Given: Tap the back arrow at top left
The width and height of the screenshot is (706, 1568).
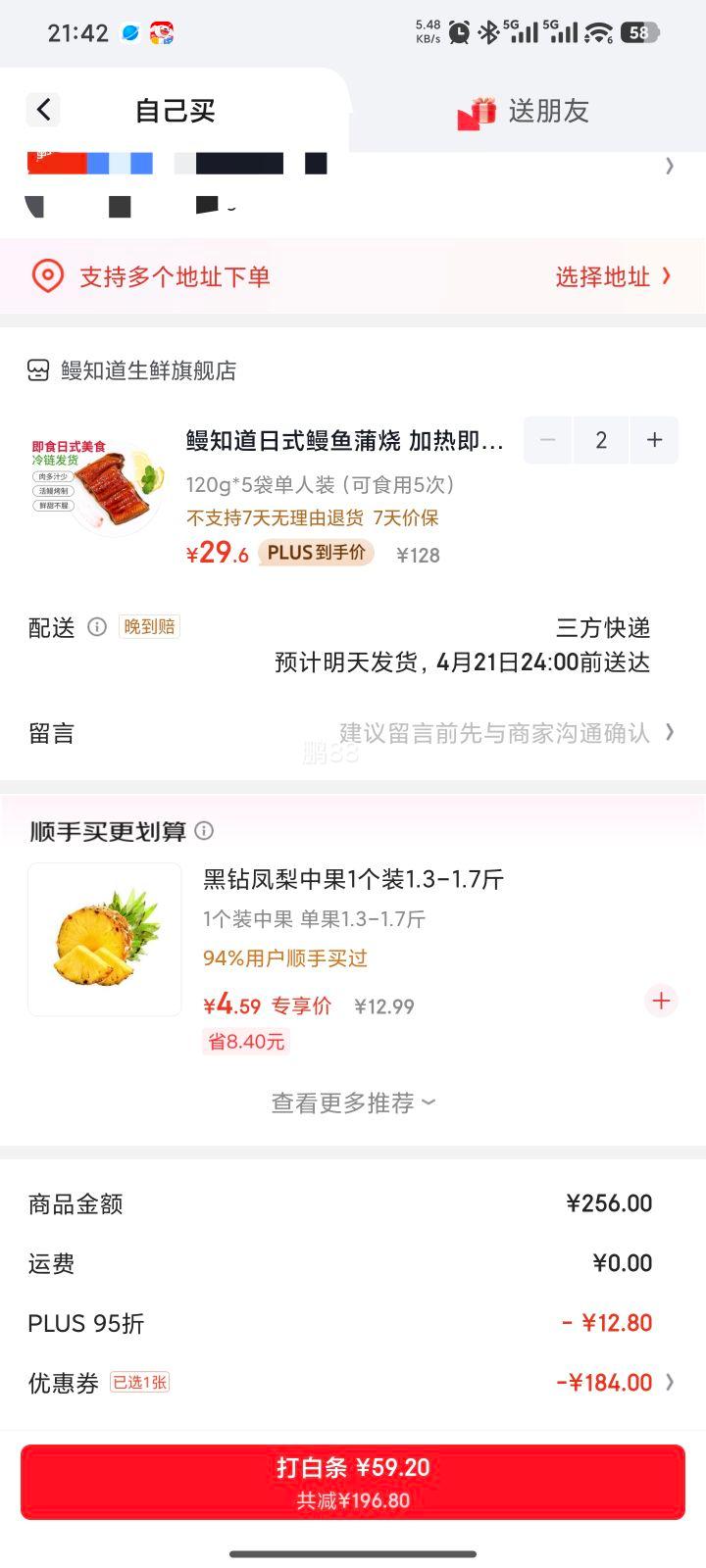Looking at the screenshot, I should (43, 110).
